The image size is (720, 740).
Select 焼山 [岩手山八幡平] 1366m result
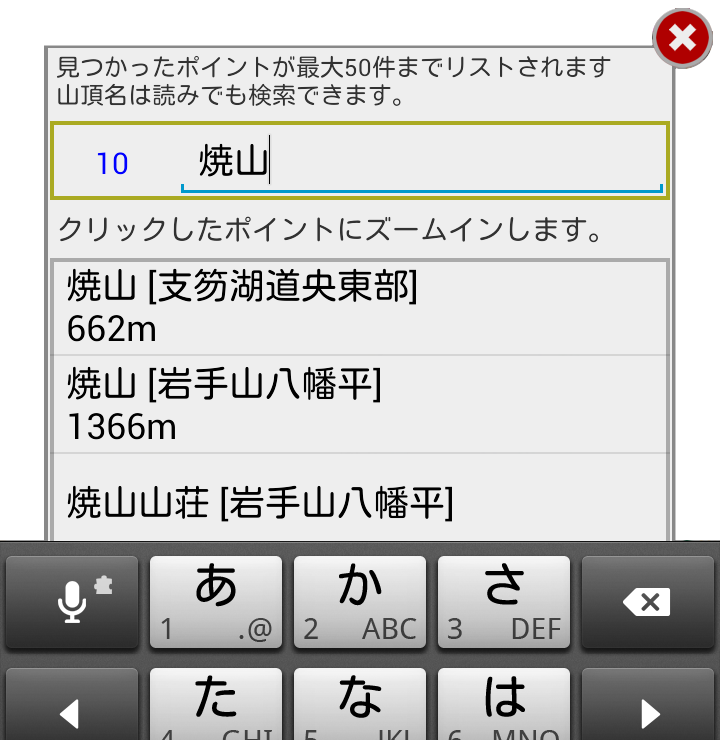[359, 404]
